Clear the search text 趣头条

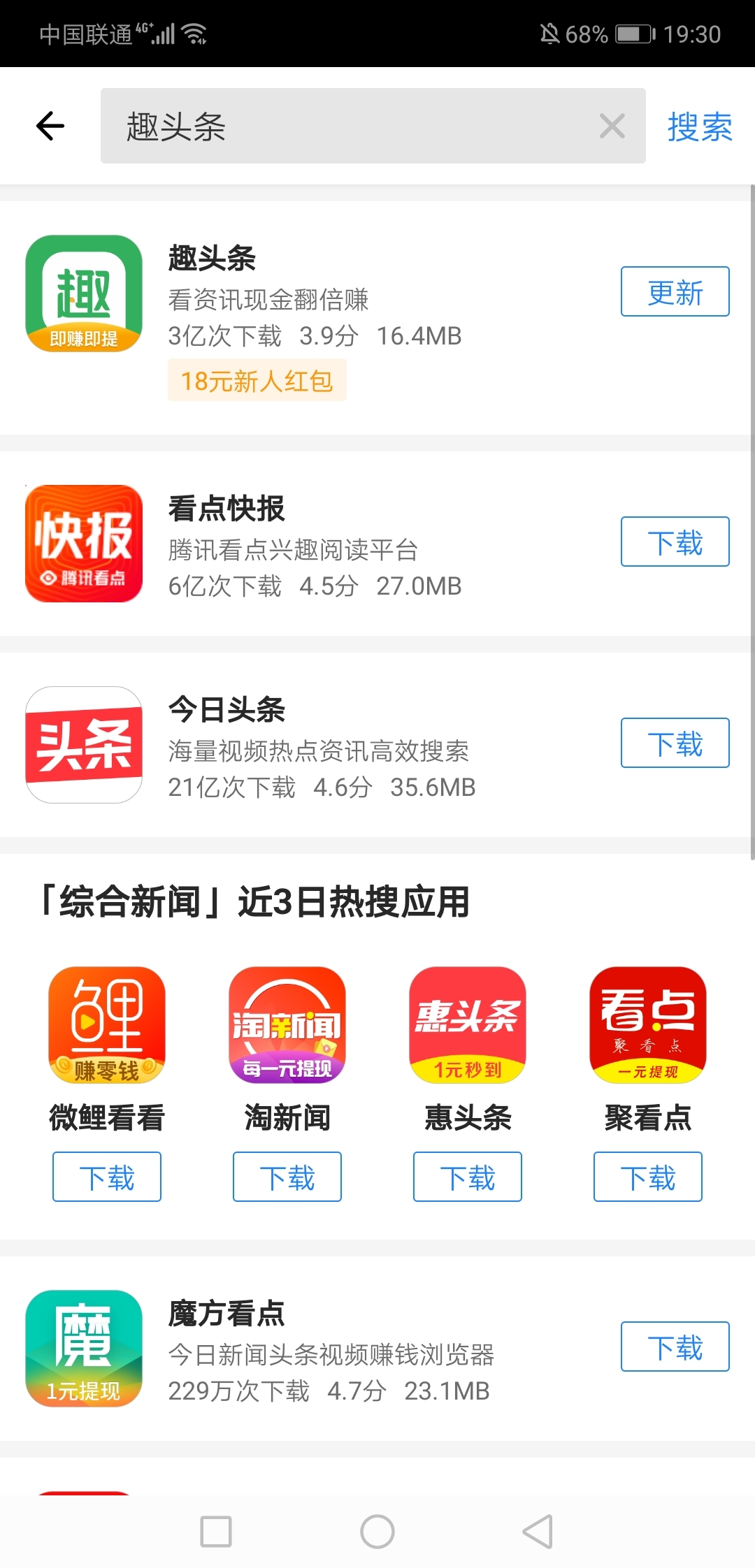click(x=612, y=126)
